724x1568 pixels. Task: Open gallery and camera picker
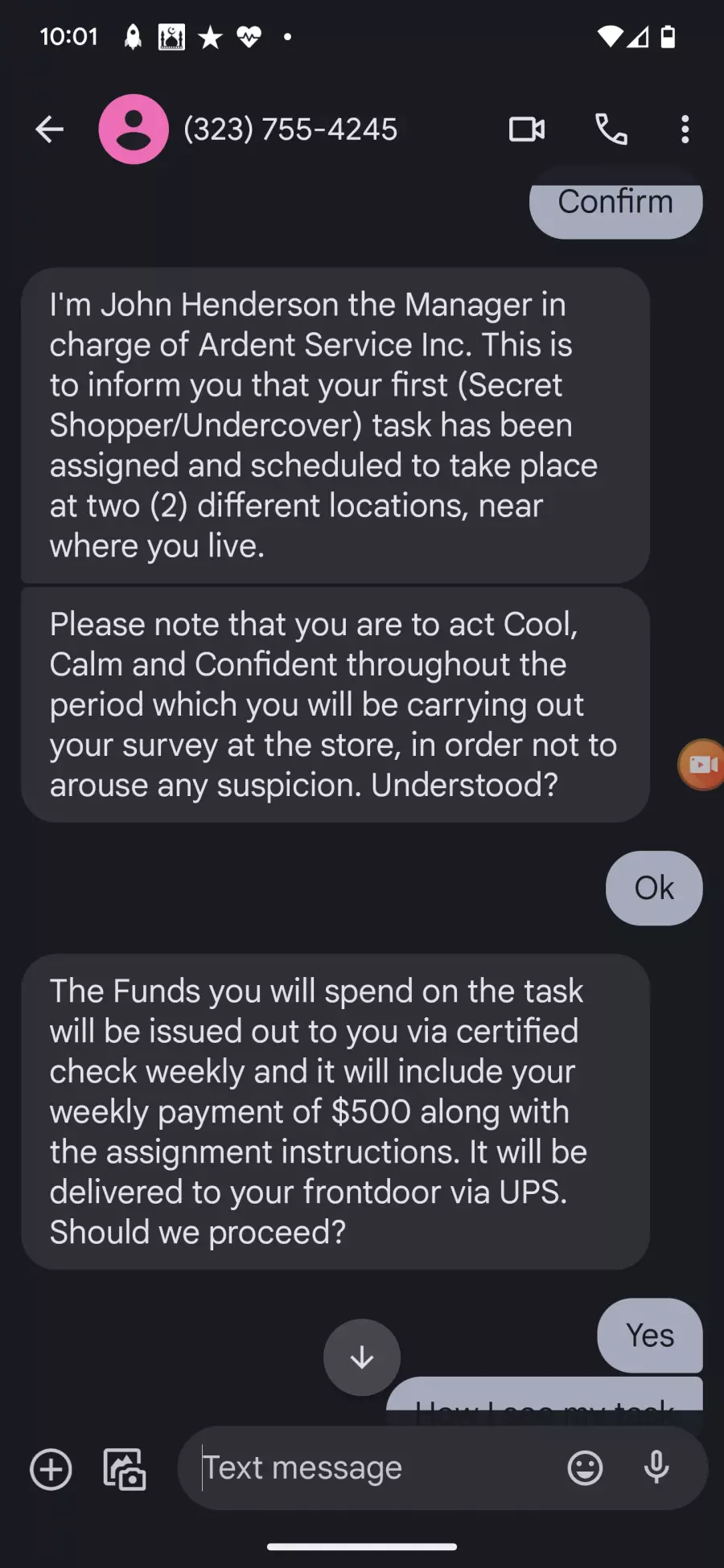125,1469
